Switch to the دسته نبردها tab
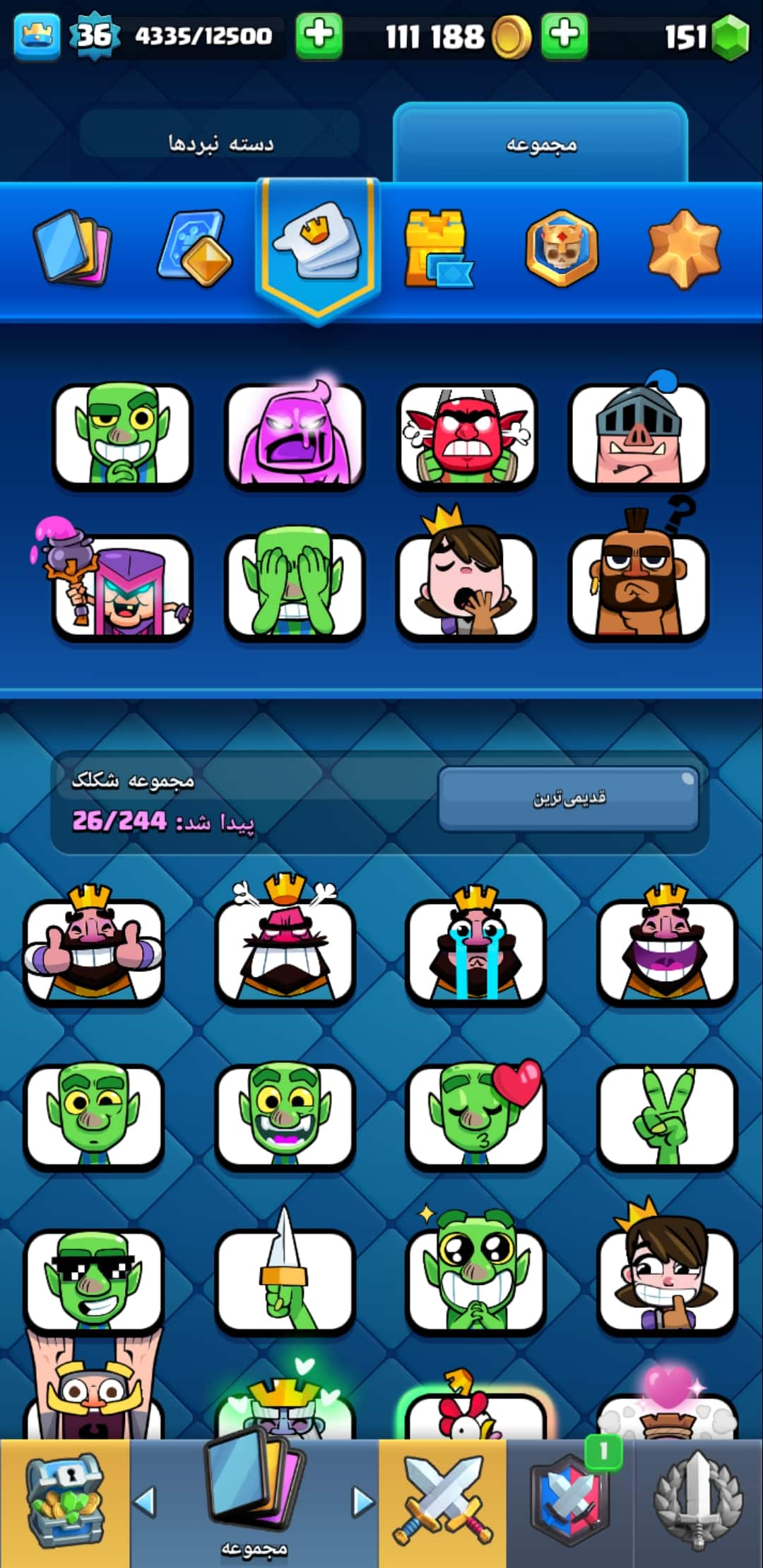Screen dimensions: 763x1568 (x=220, y=144)
